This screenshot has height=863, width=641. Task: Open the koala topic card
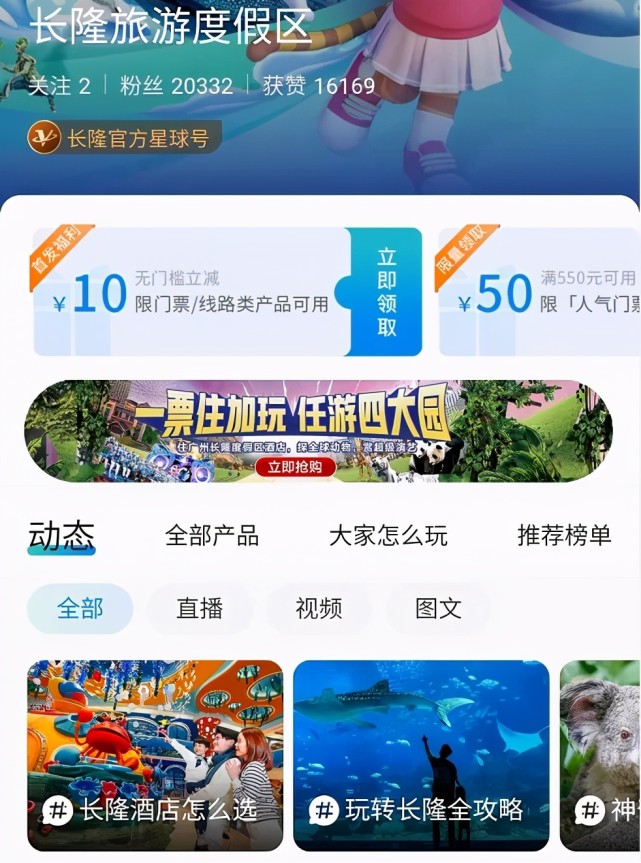600,755
